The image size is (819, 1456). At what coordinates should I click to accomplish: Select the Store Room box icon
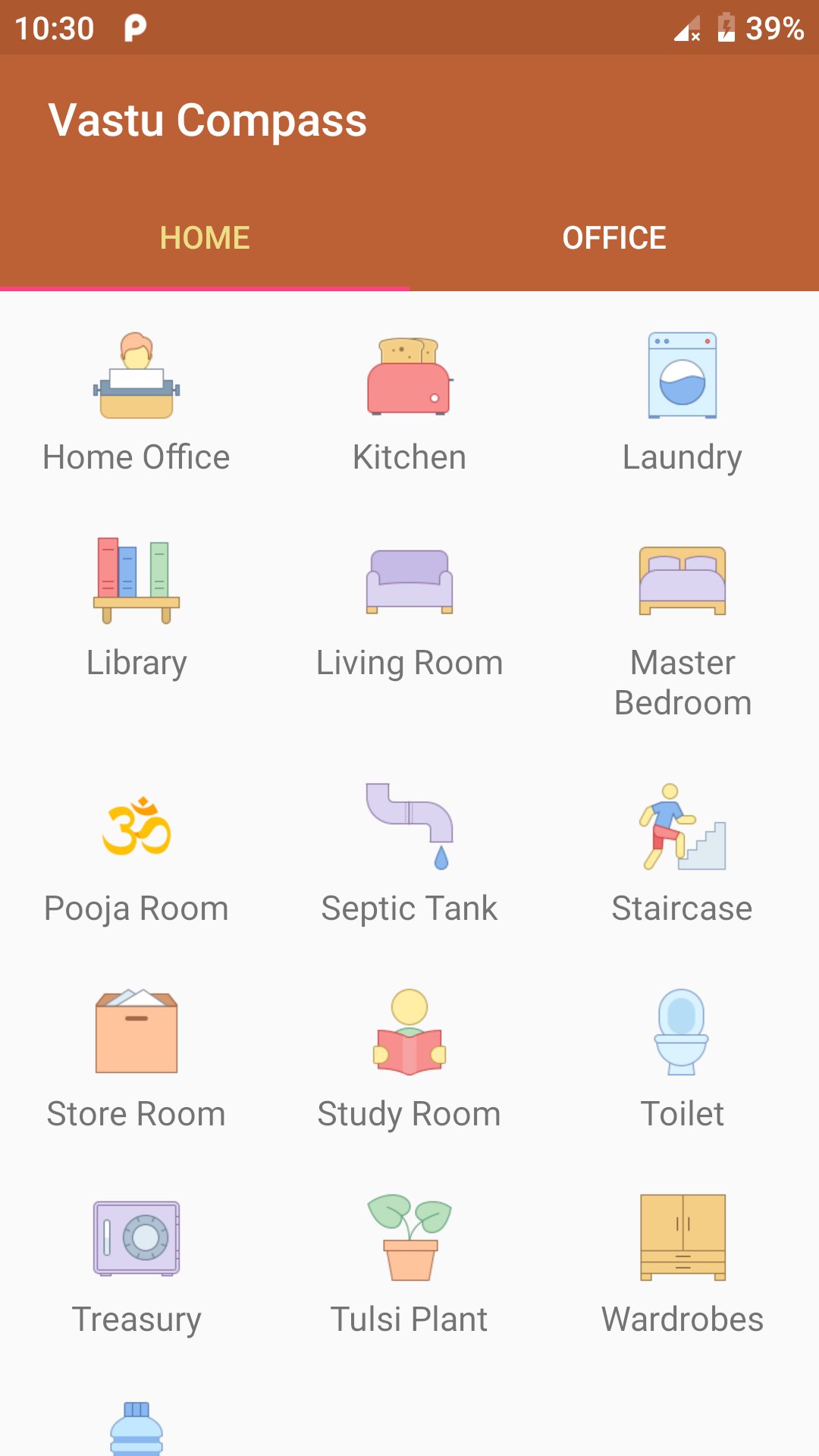(x=137, y=1035)
